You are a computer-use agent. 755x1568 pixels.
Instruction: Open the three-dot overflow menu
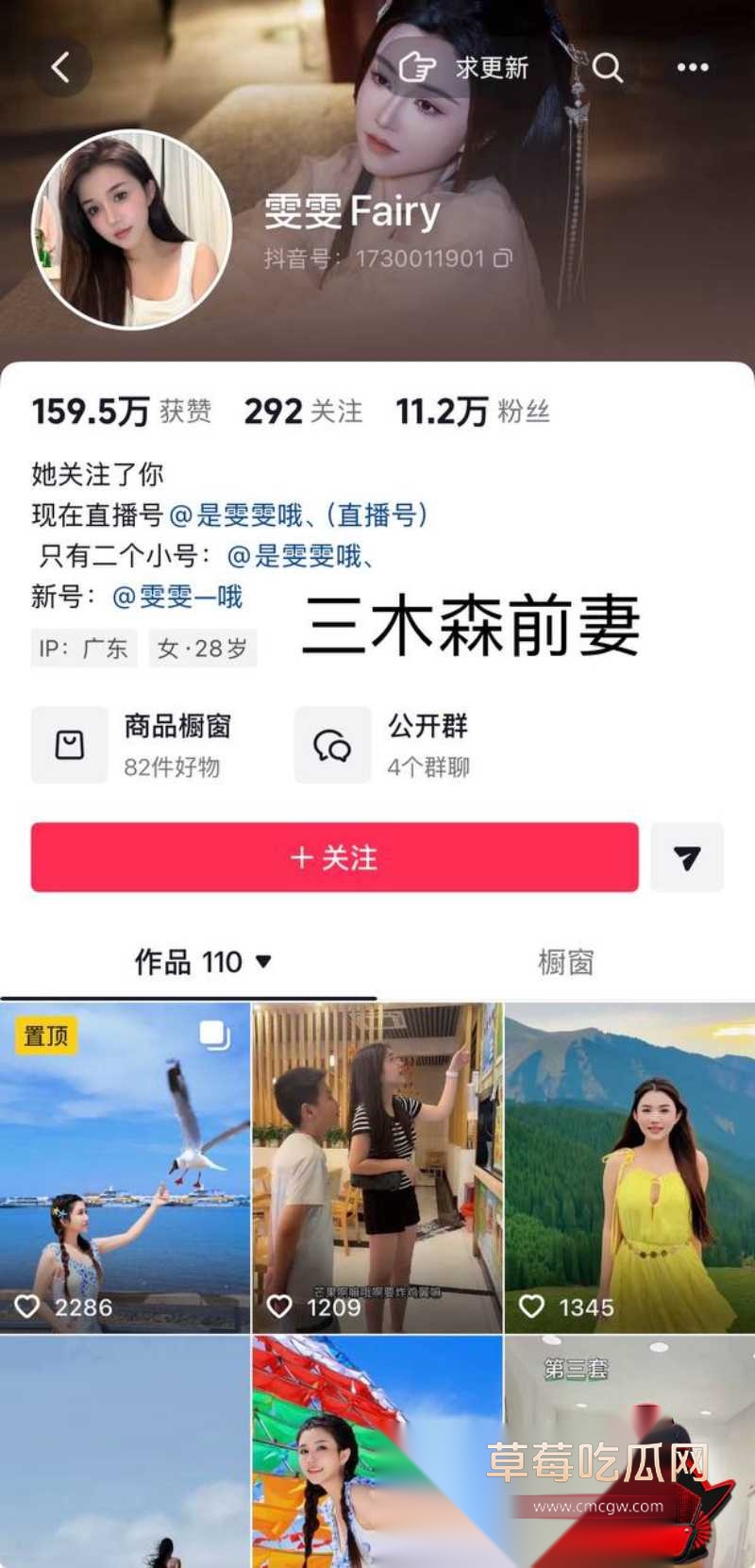pyautogui.click(x=692, y=67)
